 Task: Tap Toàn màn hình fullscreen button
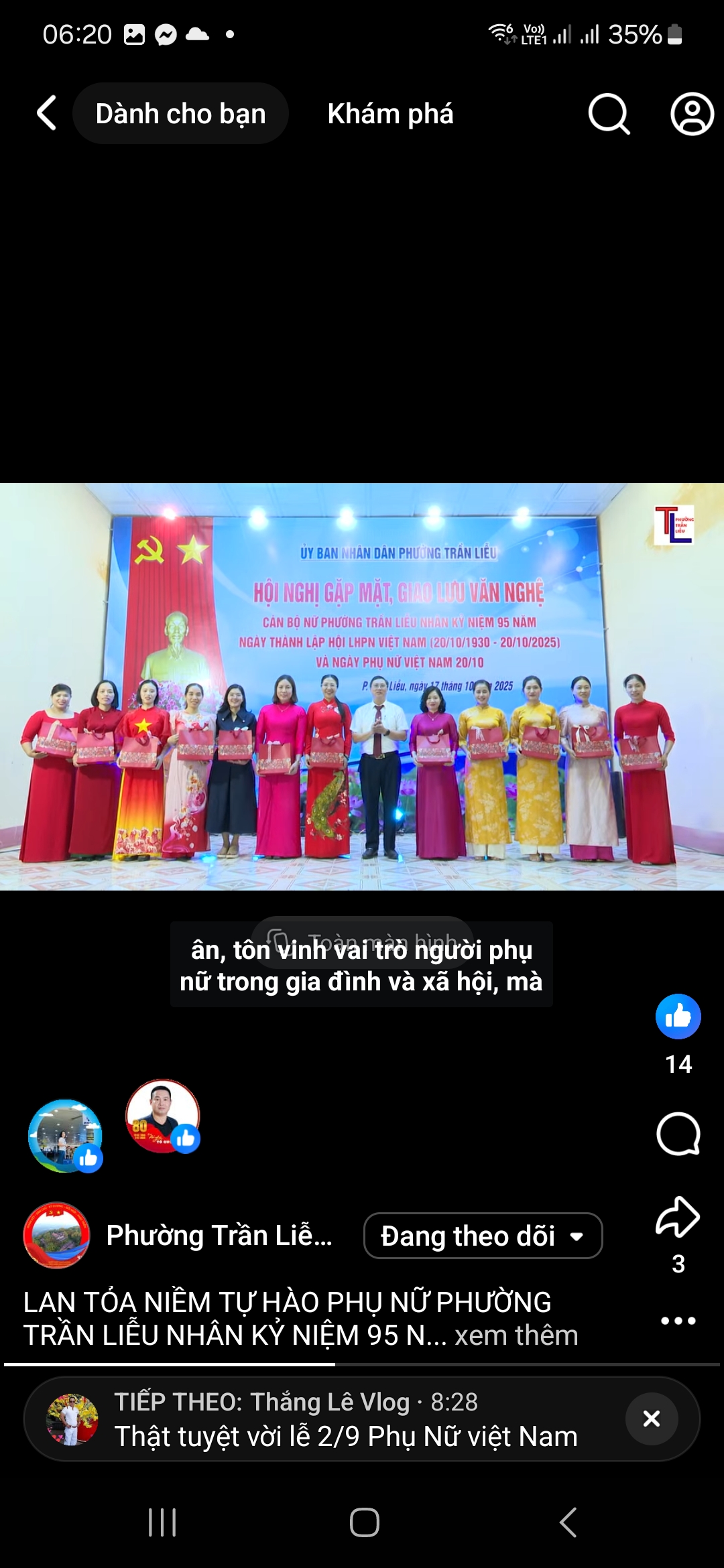pos(363,939)
